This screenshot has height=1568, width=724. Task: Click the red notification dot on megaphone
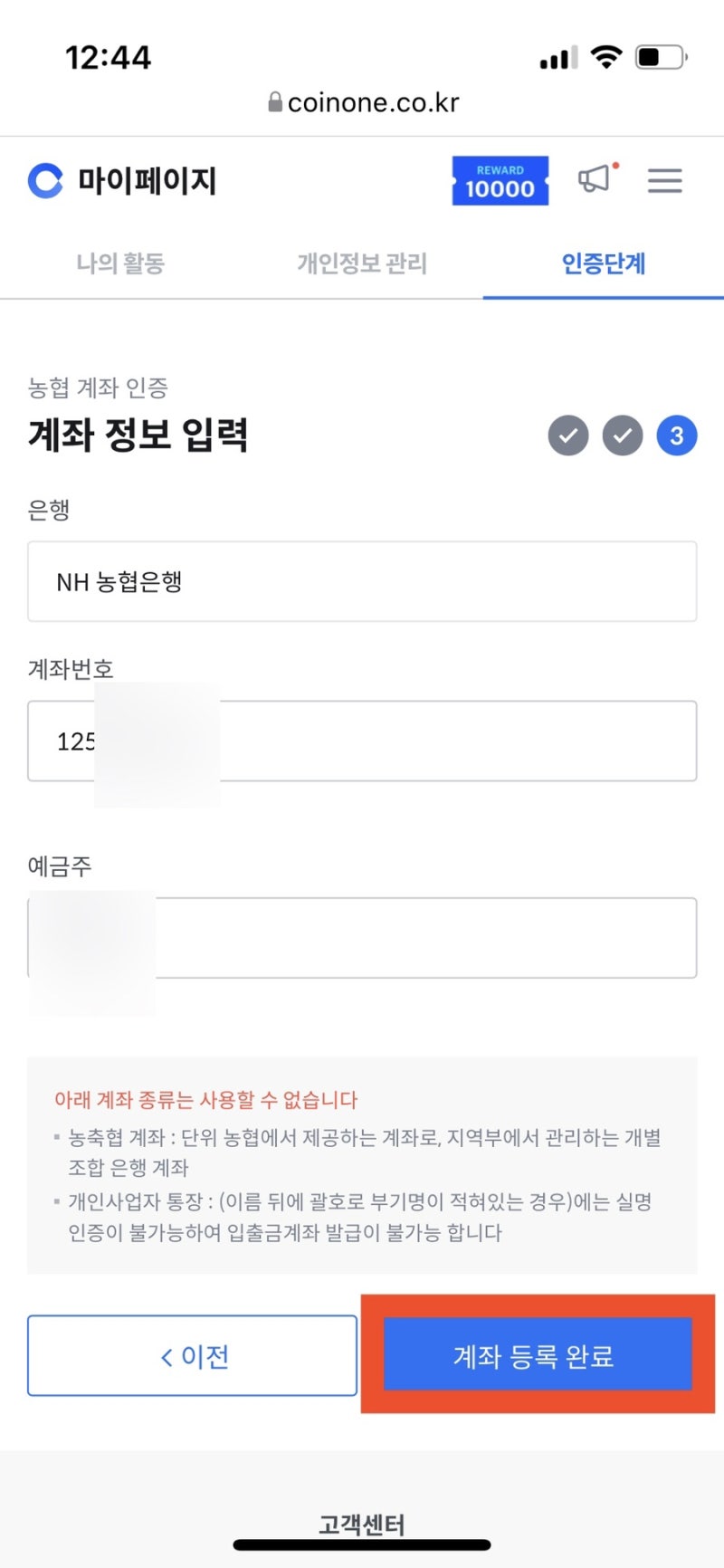(x=615, y=165)
